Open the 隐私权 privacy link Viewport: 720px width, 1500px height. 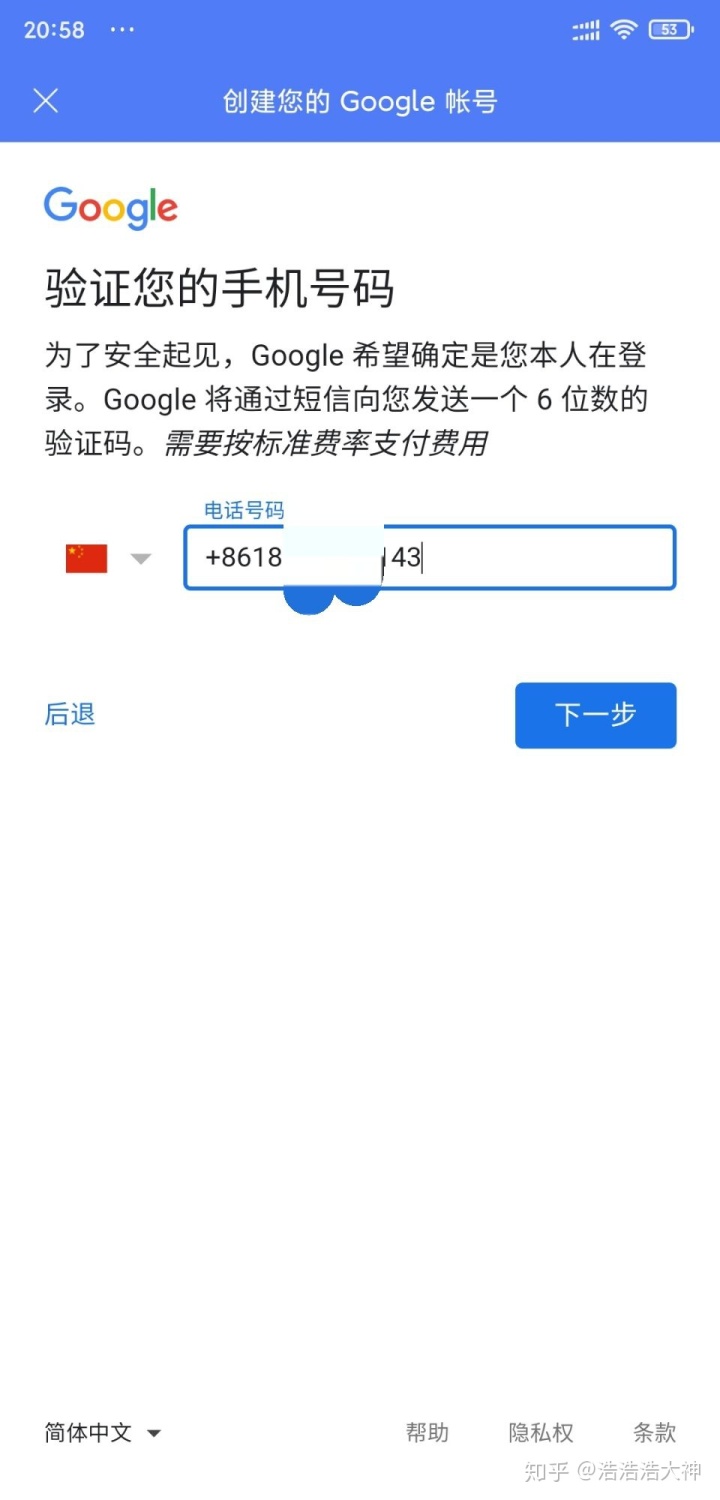click(x=541, y=1433)
